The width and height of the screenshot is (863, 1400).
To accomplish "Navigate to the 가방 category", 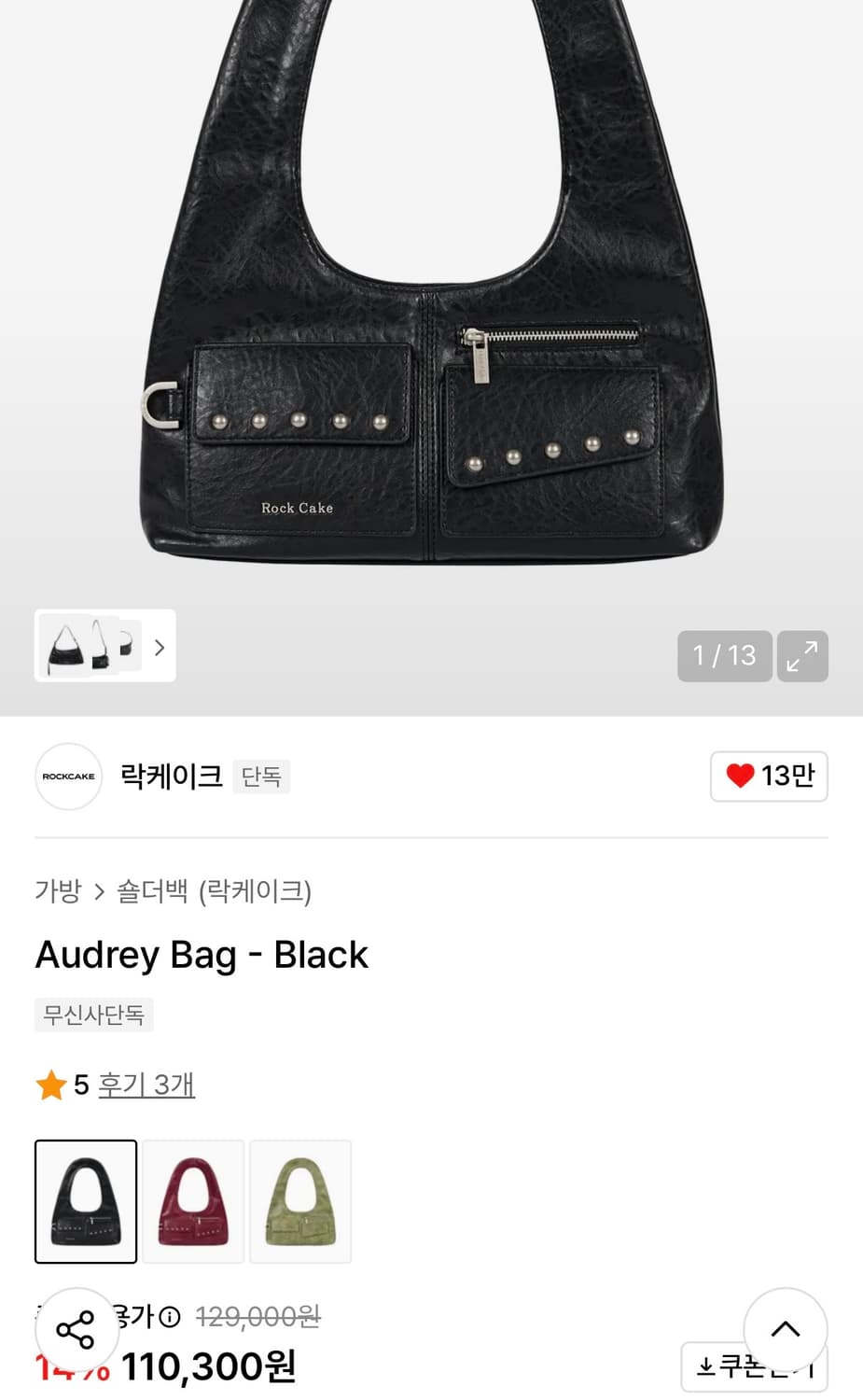I will pyautogui.click(x=58, y=892).
